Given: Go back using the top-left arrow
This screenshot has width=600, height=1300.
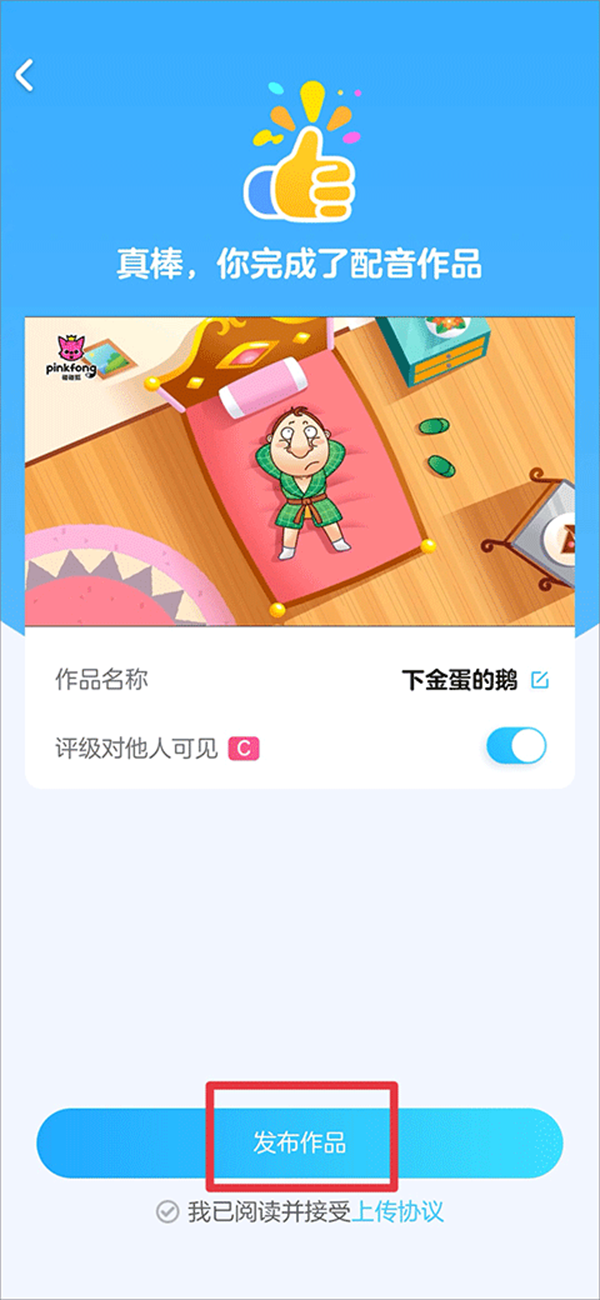Looking at the screenshot, I should click(25, 76).
